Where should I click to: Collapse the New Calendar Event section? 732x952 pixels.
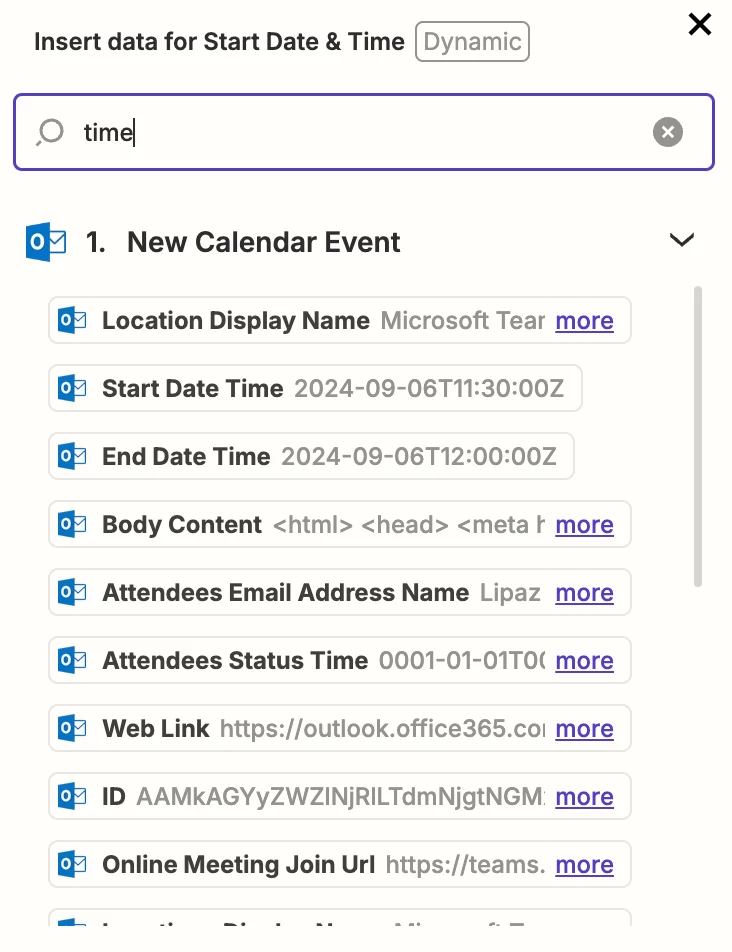[x=681, y=240]
